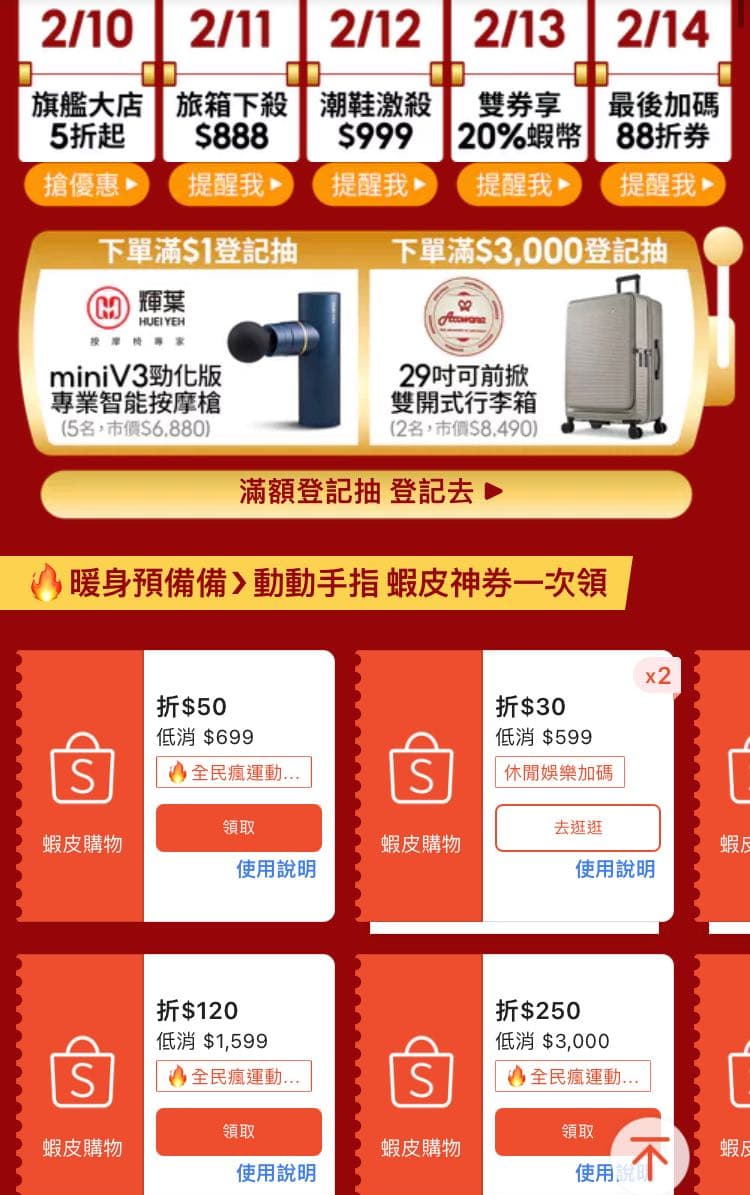Tap the 滿額登記抽 登記去 button
This screenshot has width=750, height=1195.
pos(366,493)
